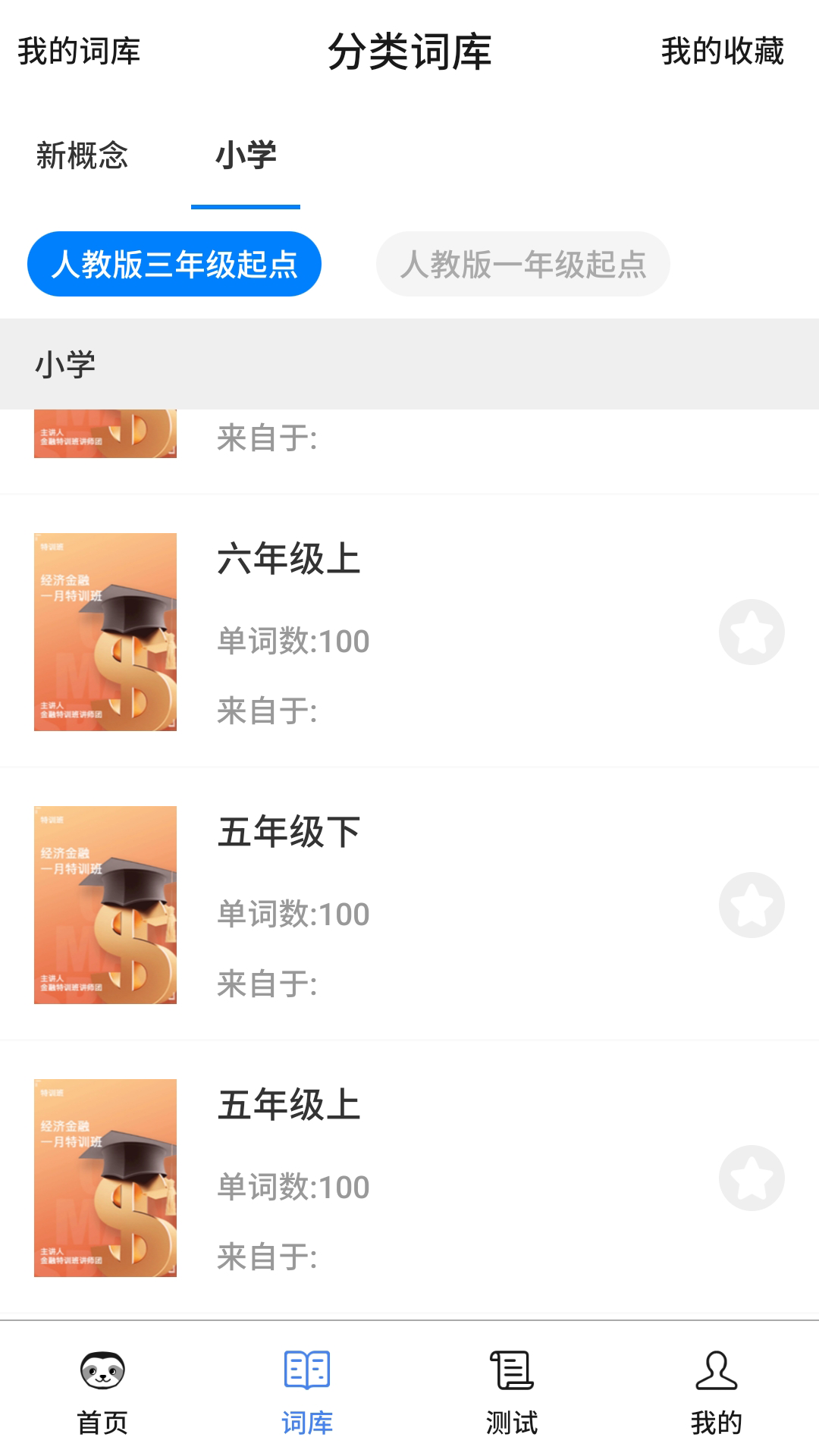The image size is (819, 1456).
Task: Open 我的词库 in the top bar
Action: point(78,52)
